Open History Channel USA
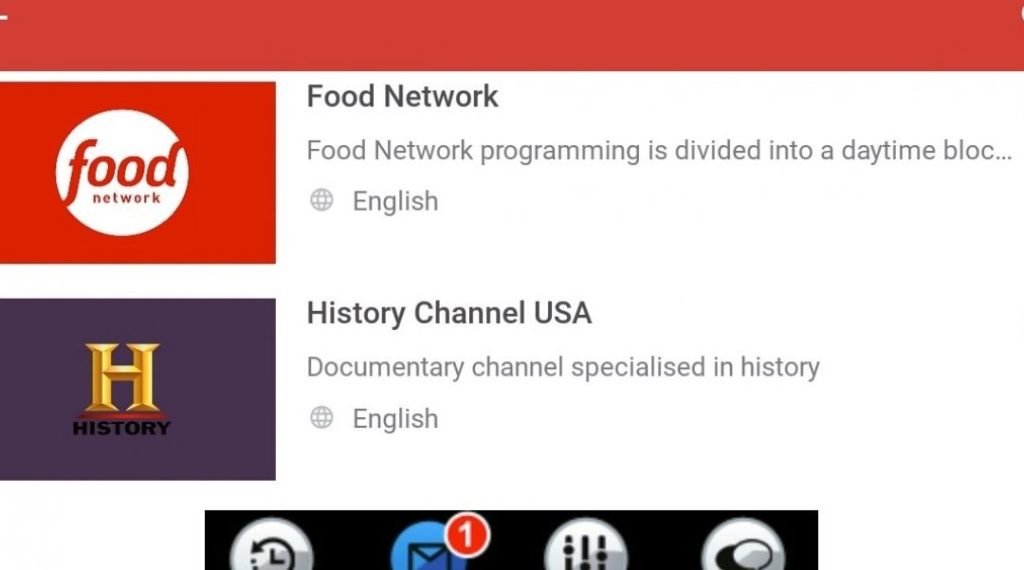The height and width of the screenshot is (570, 1024). [x=448, y=314]
